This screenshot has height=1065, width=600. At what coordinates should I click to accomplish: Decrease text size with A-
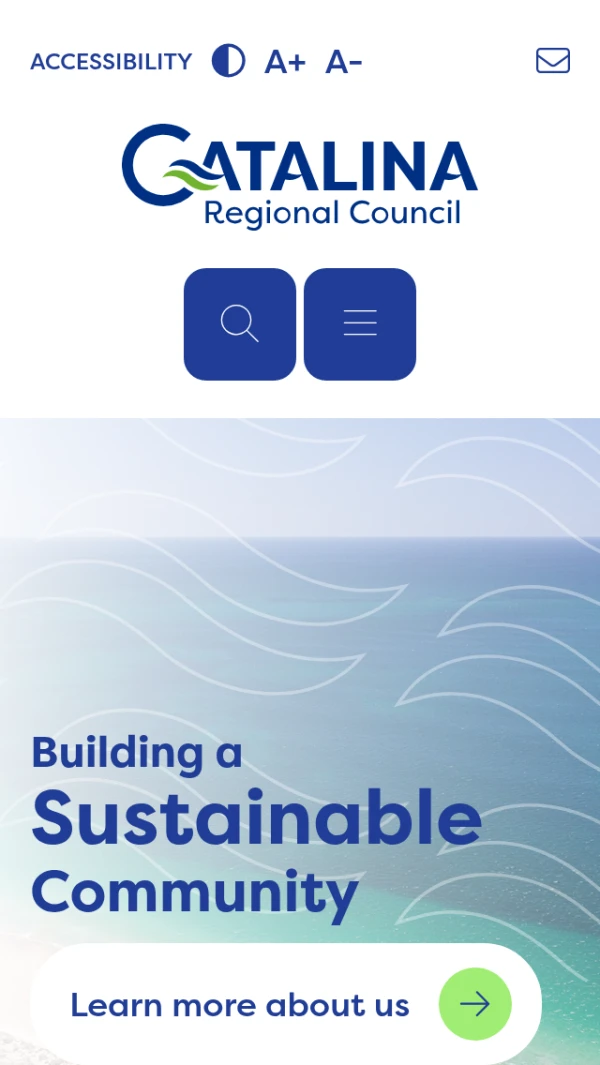click(x=343, y=62)
